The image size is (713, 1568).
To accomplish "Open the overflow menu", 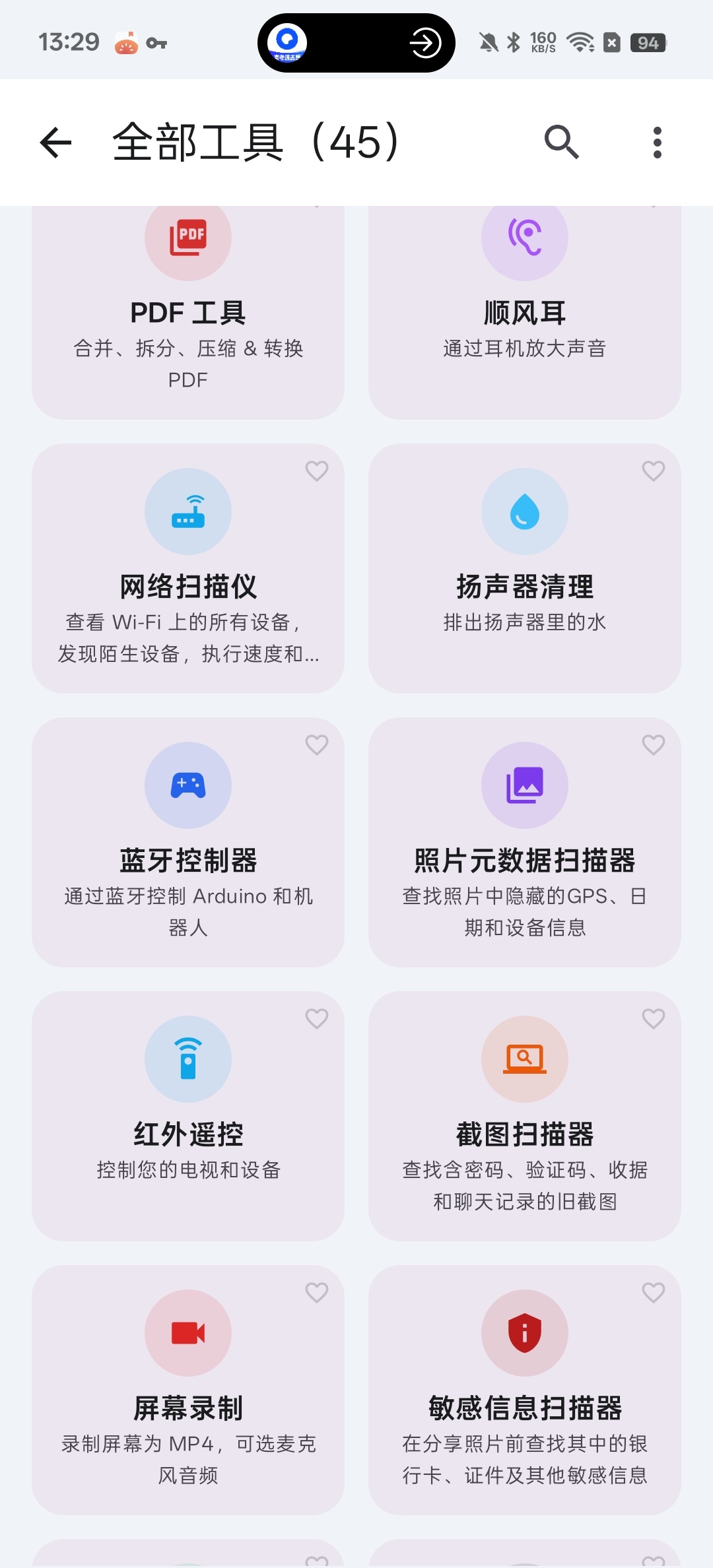I will (657, 143).
